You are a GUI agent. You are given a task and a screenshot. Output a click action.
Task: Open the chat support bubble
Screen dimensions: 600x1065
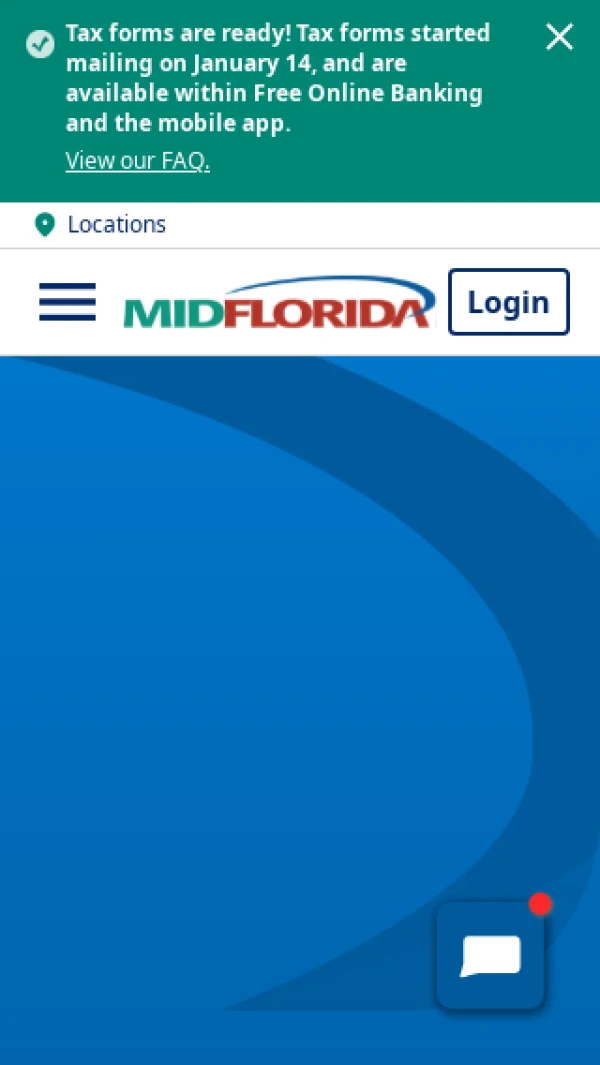[490, 956]
